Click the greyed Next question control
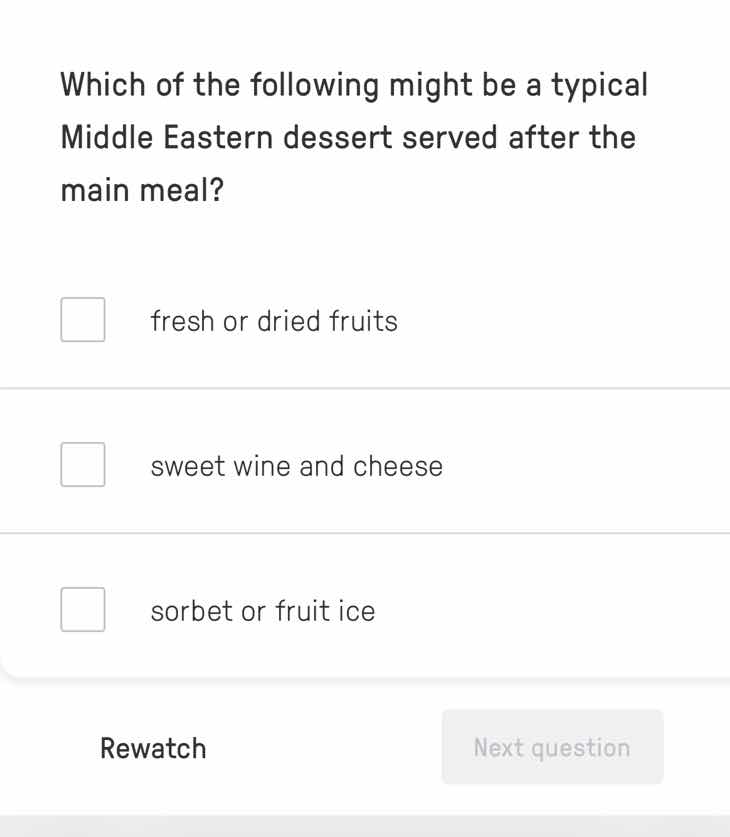The width and height of the screenshot is (730, 837). [x=552, y=747]
